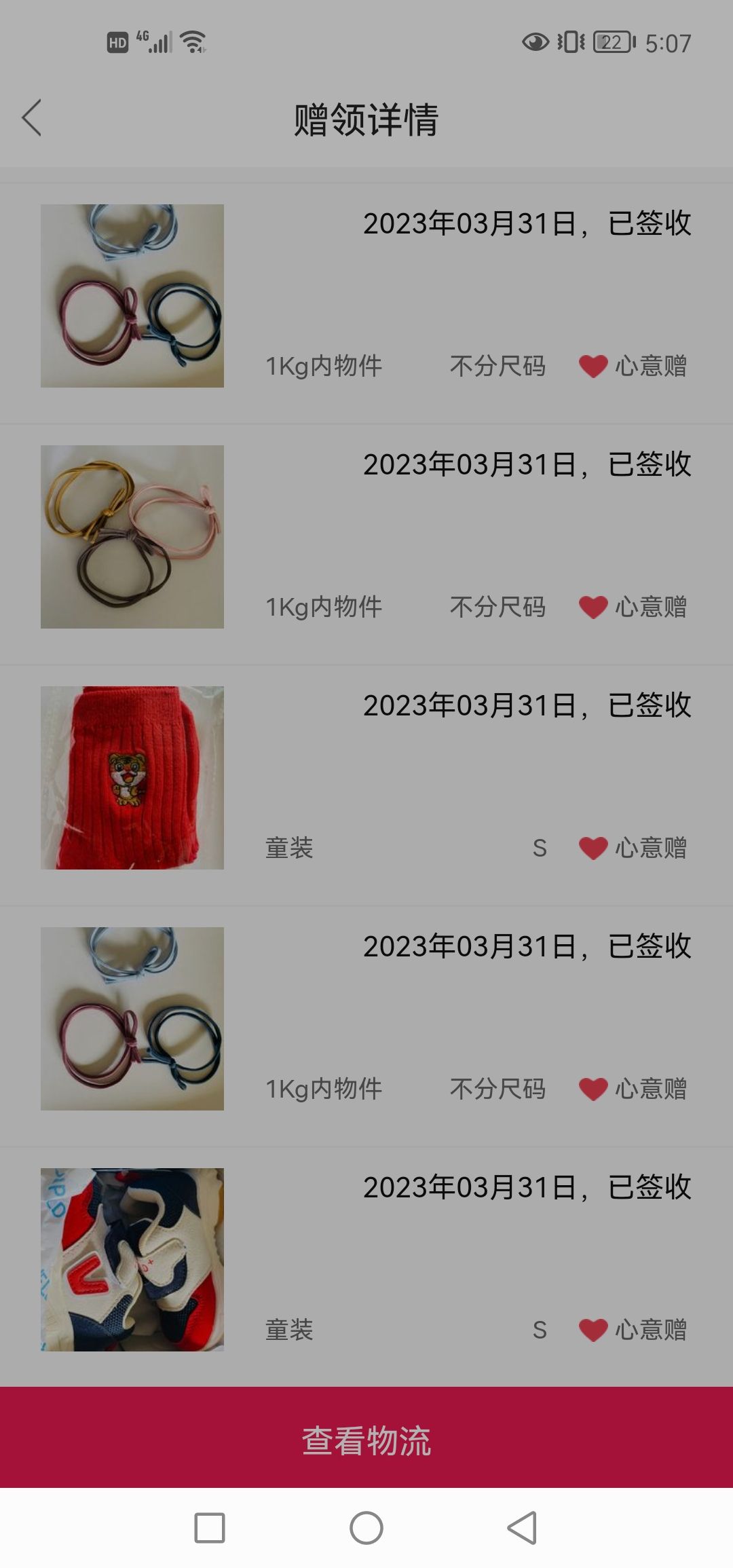Tap the system home button
This screenshot has width=733, height=1568.
click(366, 1528)
